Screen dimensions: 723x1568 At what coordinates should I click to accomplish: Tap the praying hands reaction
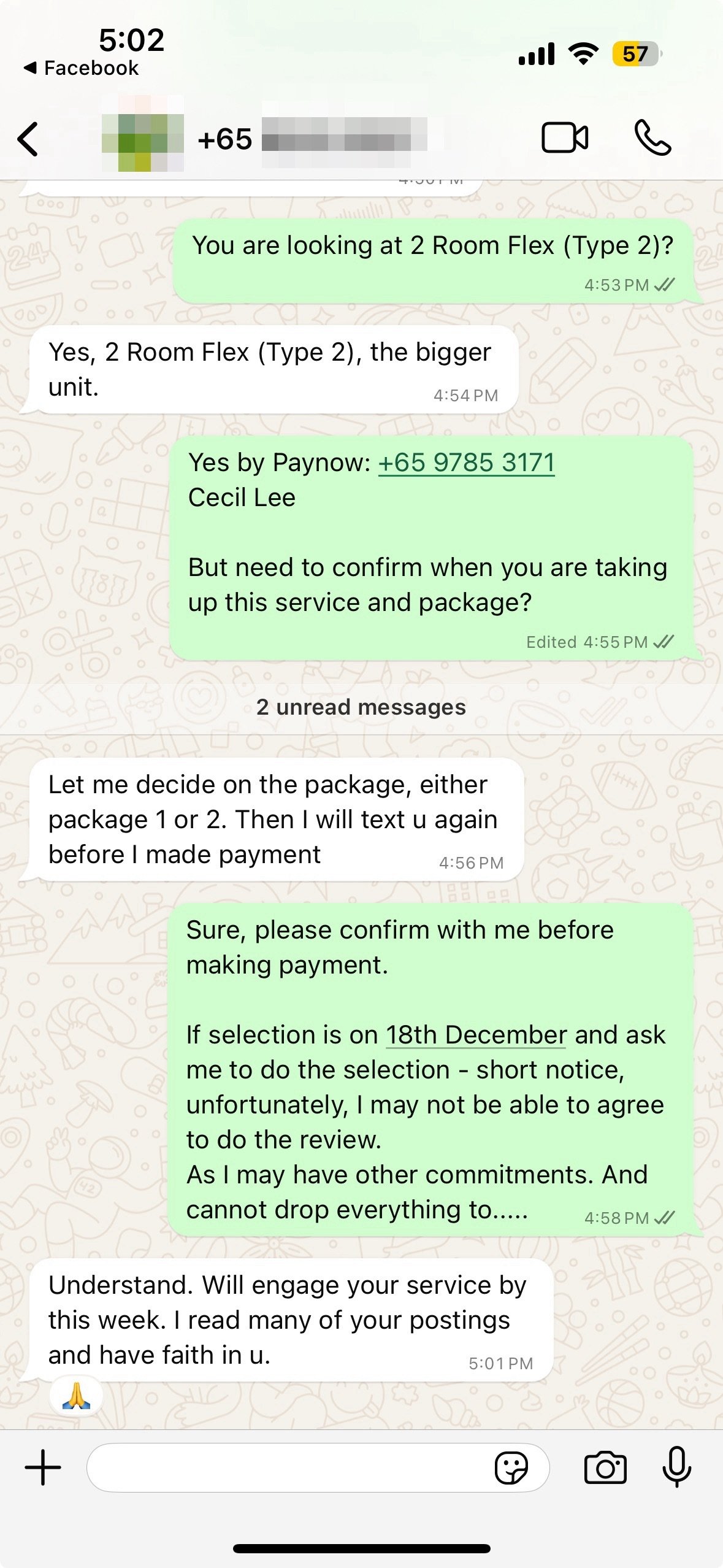click(76, 1396)
